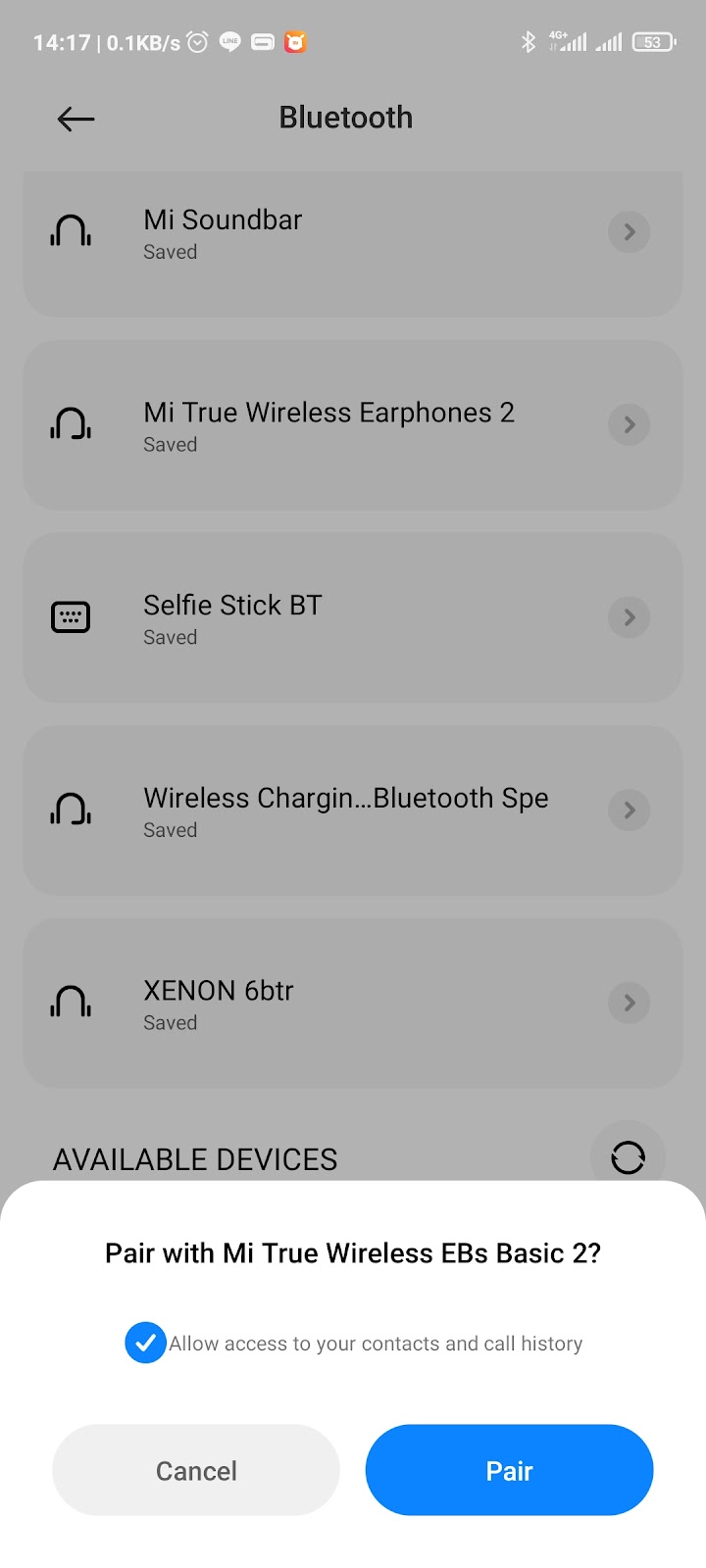706x1568 pixels.
Task: Select Mi True Wireless Earphones 2
Action: (328, 424)
